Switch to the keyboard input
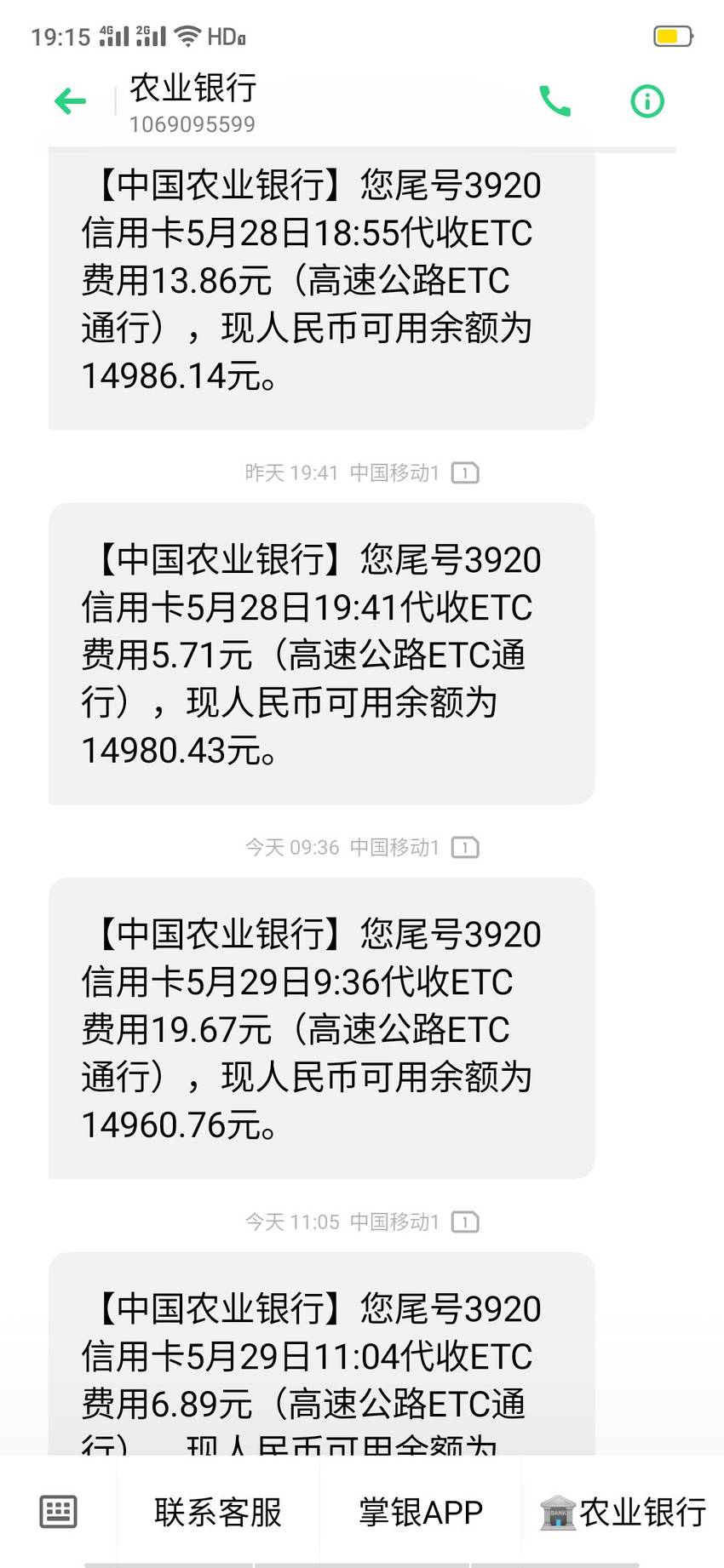Screen dimensions: 724x1568 pos(59,1511)
